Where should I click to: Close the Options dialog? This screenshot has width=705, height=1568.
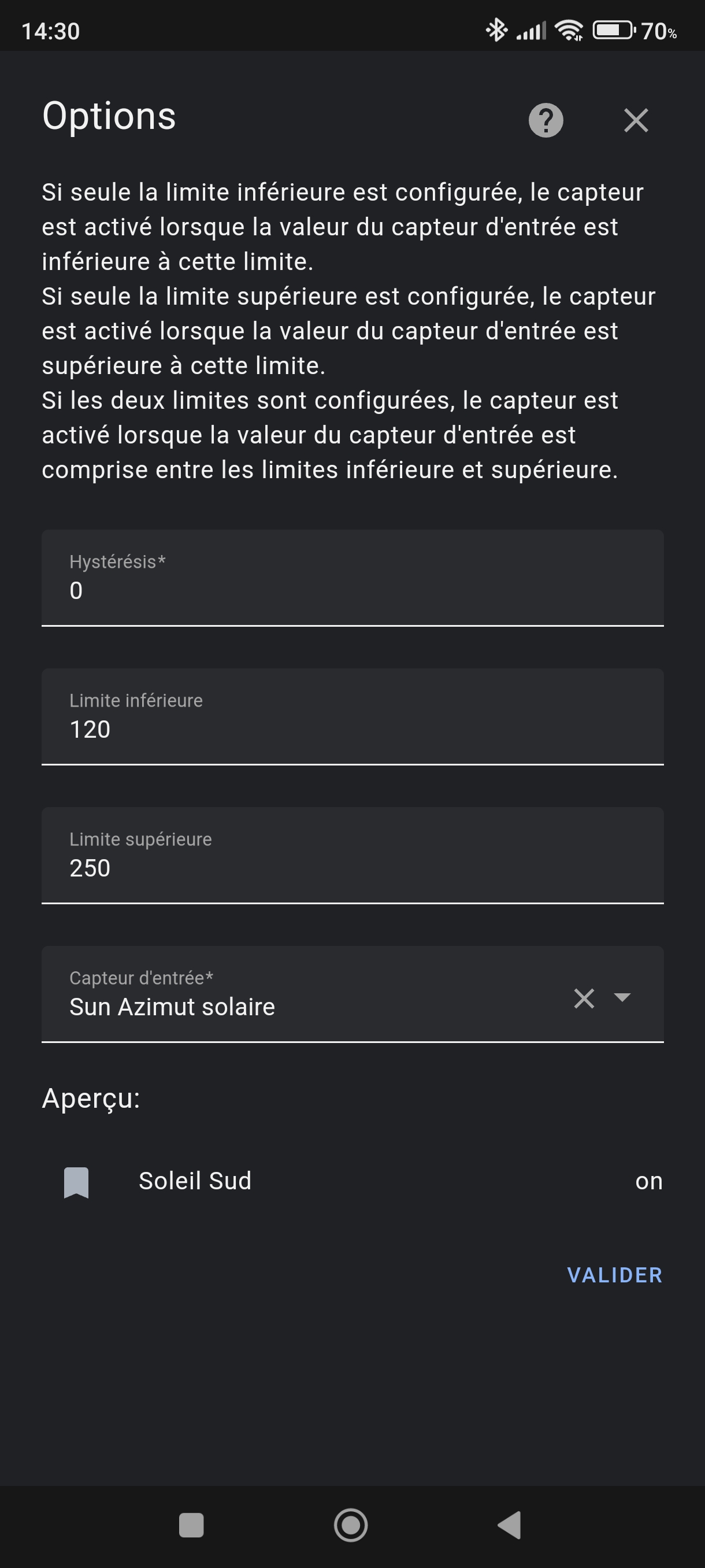tap(636, 120)
